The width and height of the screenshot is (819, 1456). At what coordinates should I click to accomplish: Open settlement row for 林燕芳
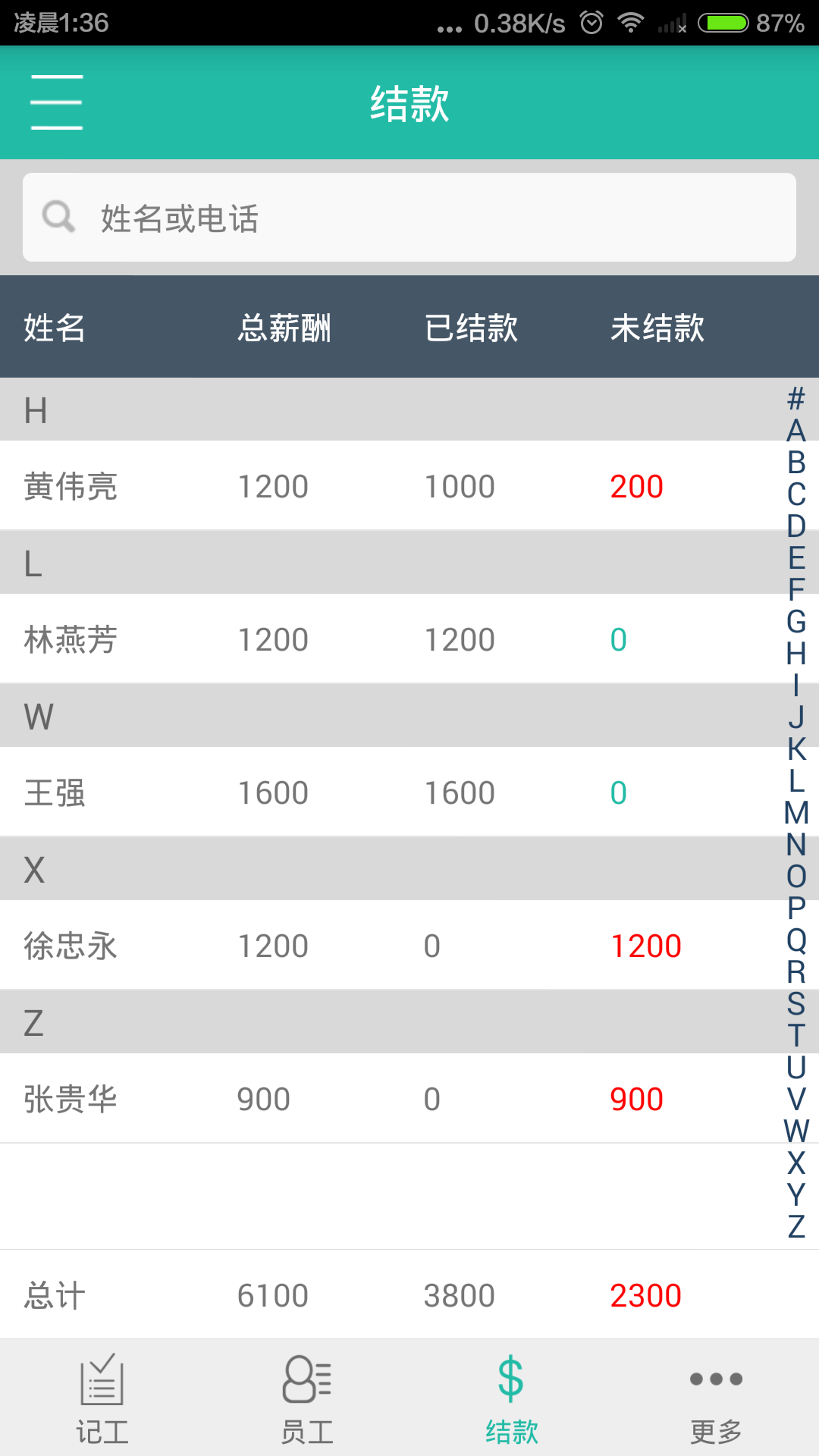pos(379,639)
